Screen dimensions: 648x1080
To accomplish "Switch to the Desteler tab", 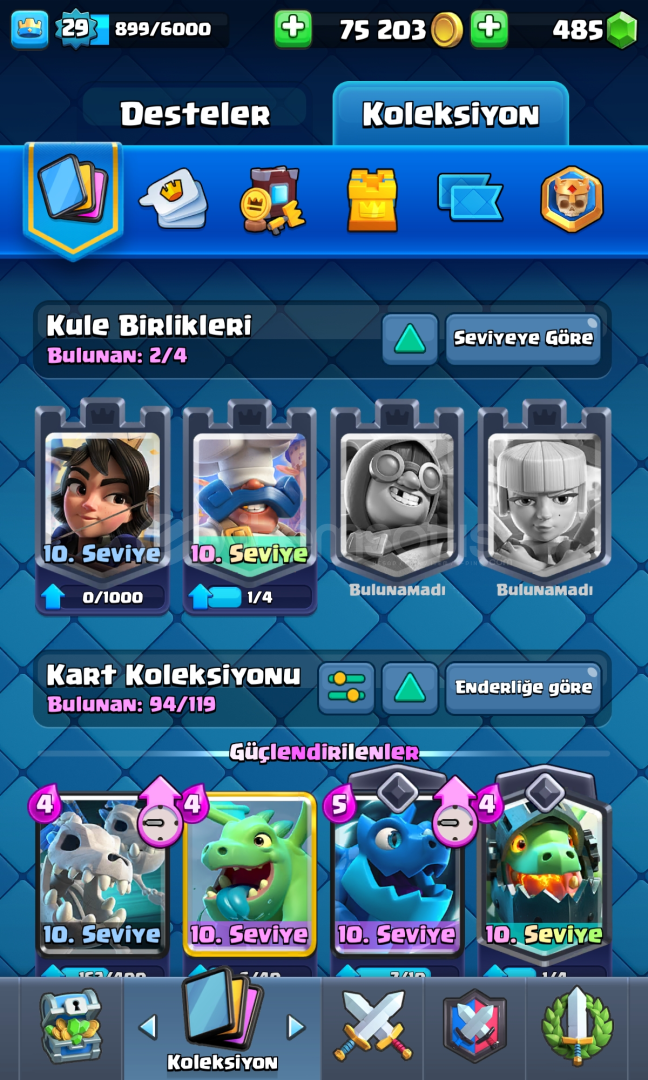I will pyautogui.click(x=196, y=114).
